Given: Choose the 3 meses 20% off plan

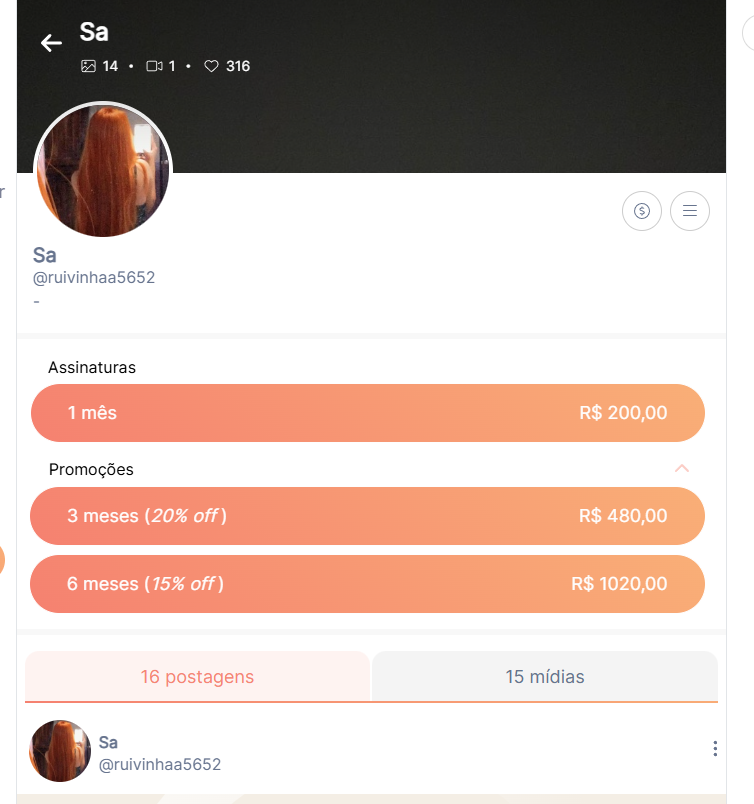Looking at the screenshot, I should pos(367,516).
